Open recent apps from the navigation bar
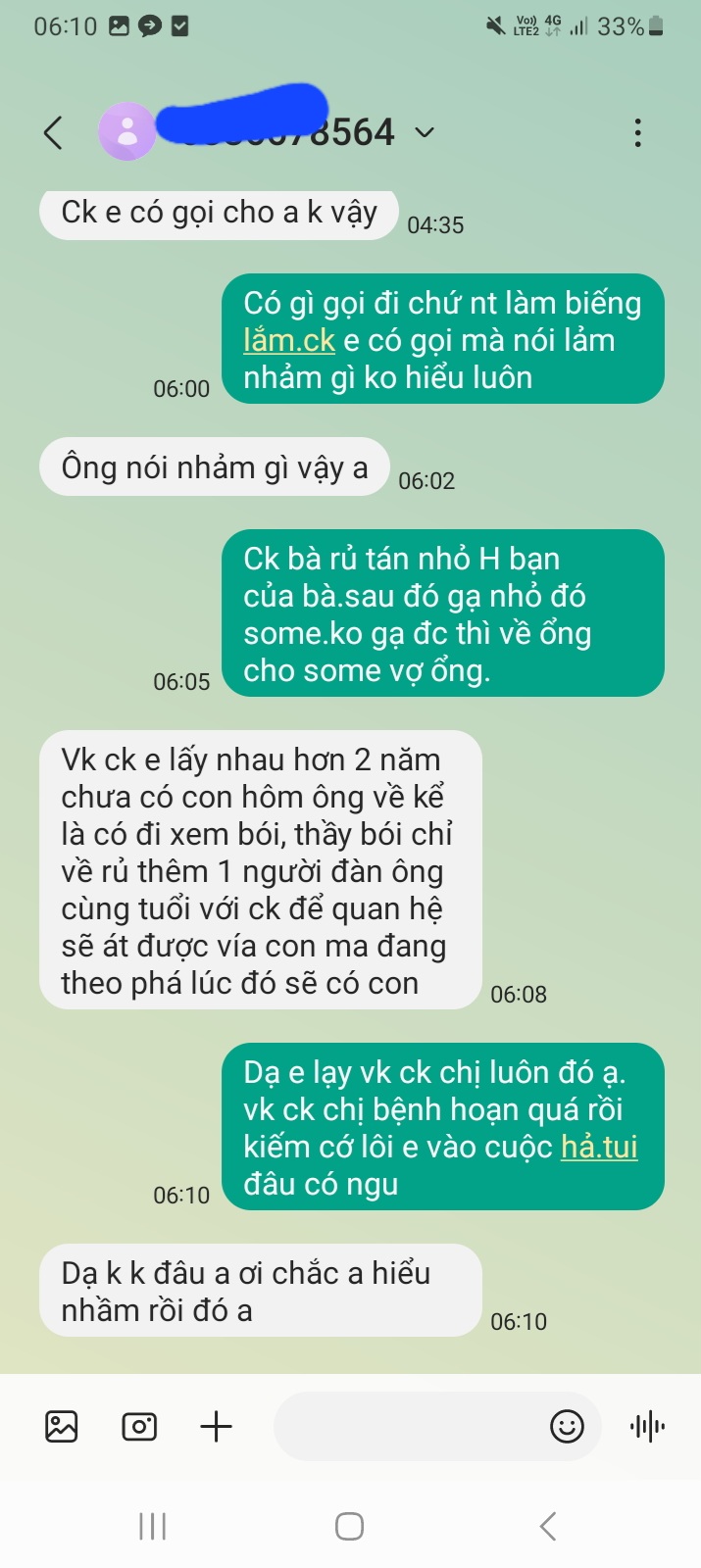 (152, 1526)
